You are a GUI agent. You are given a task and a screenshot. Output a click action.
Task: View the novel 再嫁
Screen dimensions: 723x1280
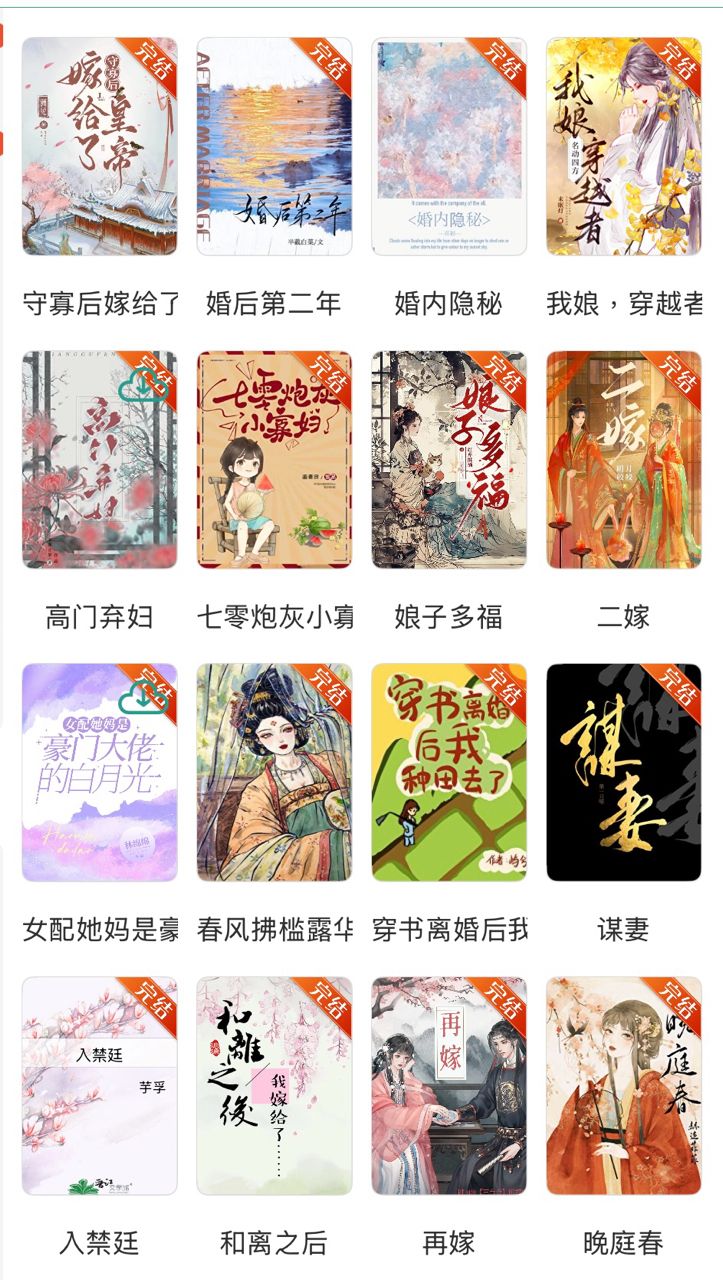pyautogui.click(x=448, y=1086)
